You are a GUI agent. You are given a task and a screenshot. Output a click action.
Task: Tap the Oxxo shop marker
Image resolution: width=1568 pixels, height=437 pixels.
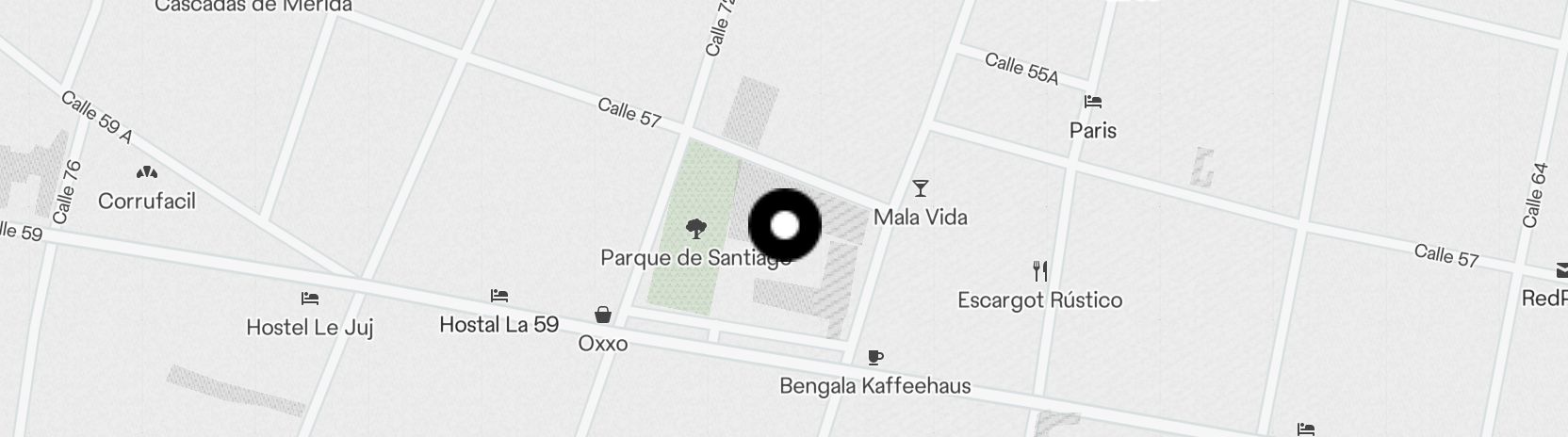(x=602, y=315)
